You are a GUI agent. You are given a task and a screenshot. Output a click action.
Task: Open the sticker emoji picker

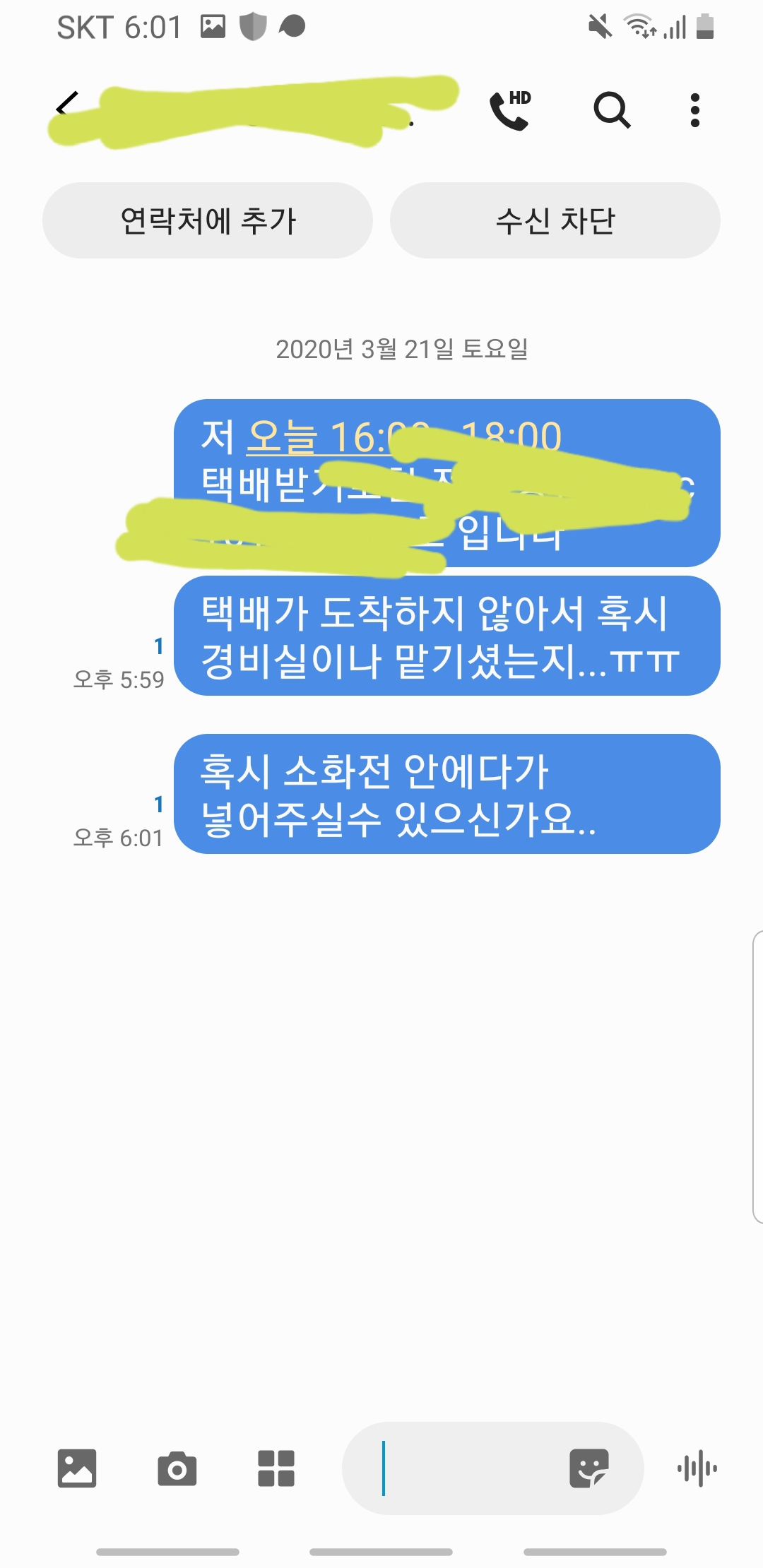[589, 1468]
